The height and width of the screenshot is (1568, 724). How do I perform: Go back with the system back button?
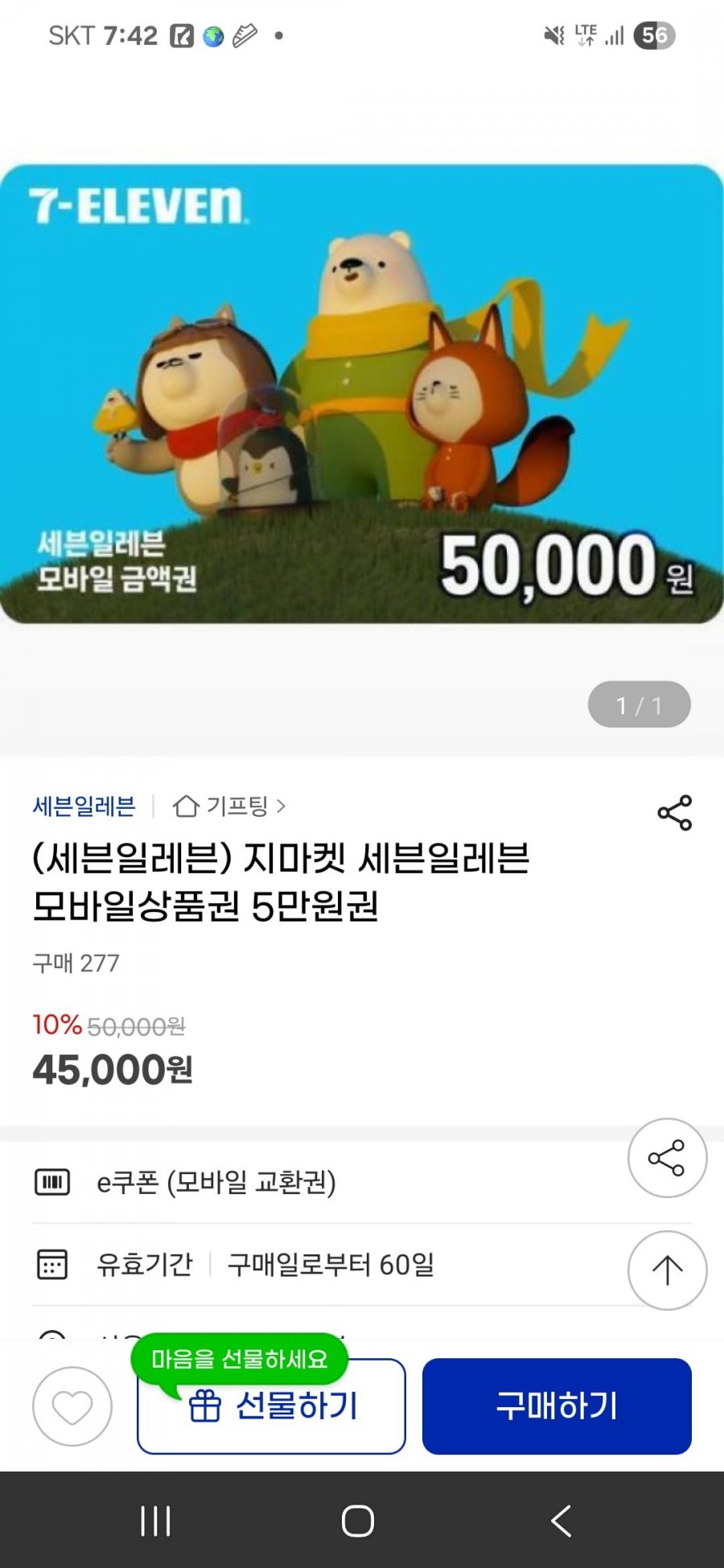561,1521
